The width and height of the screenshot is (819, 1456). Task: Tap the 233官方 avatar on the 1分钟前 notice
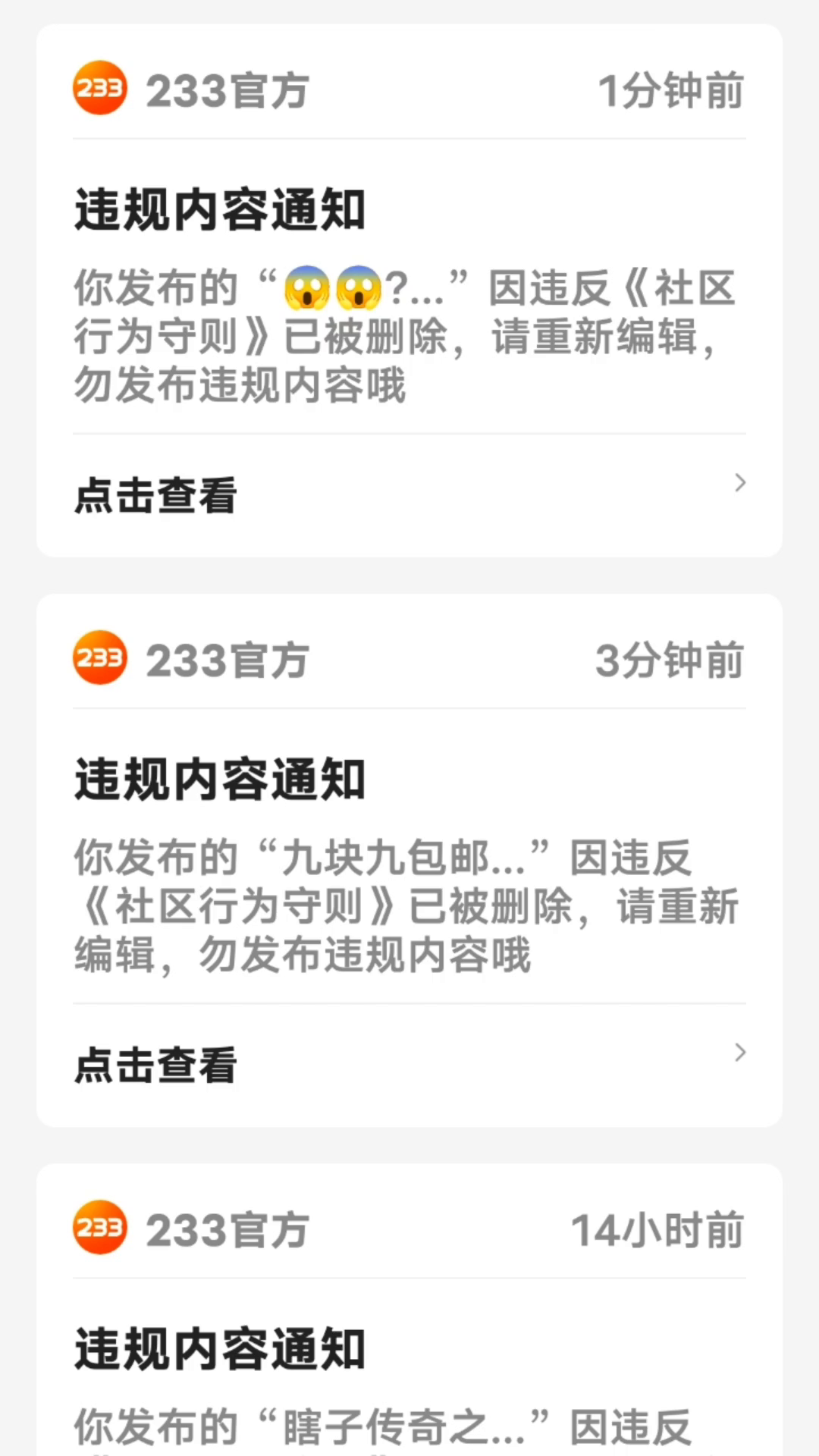99,88
